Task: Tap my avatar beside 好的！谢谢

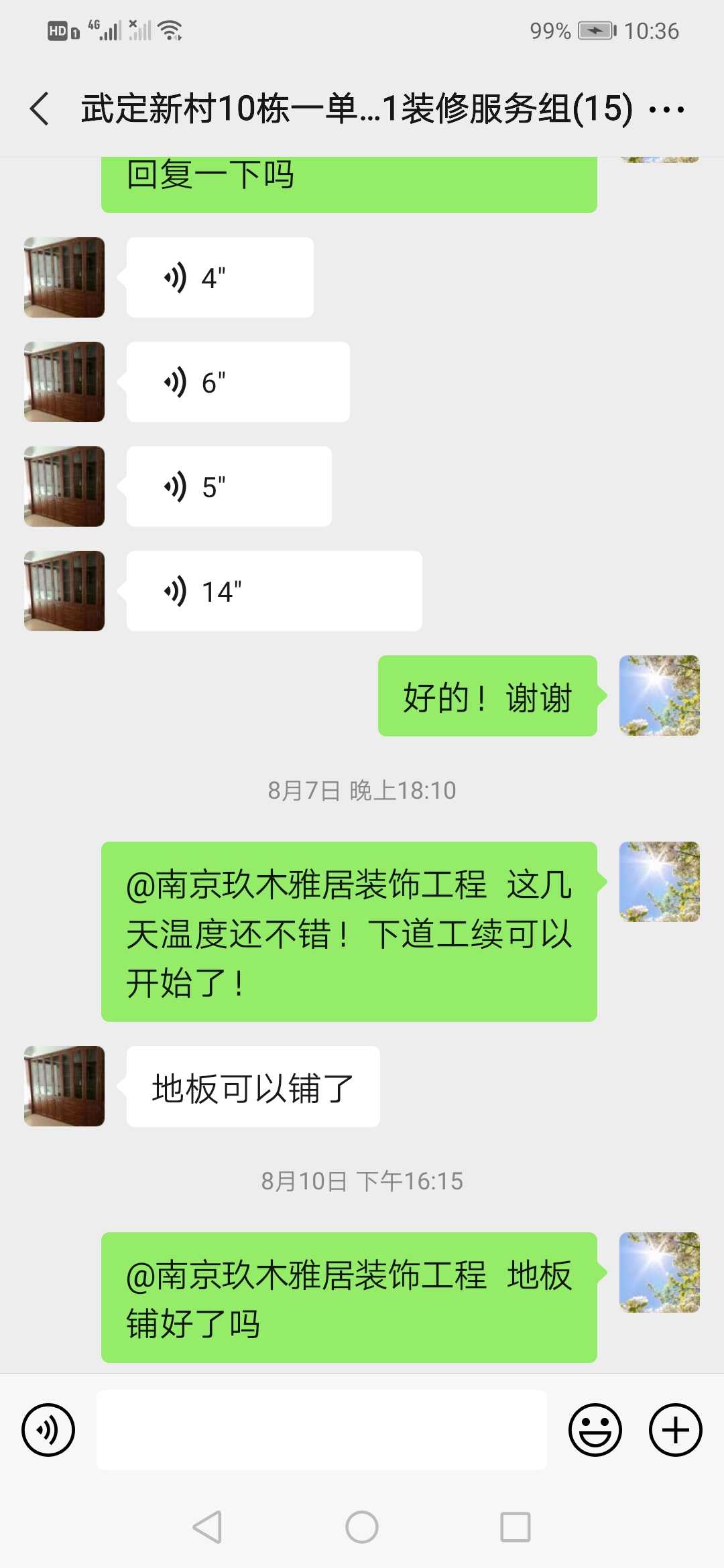Action: pos(659,696)
